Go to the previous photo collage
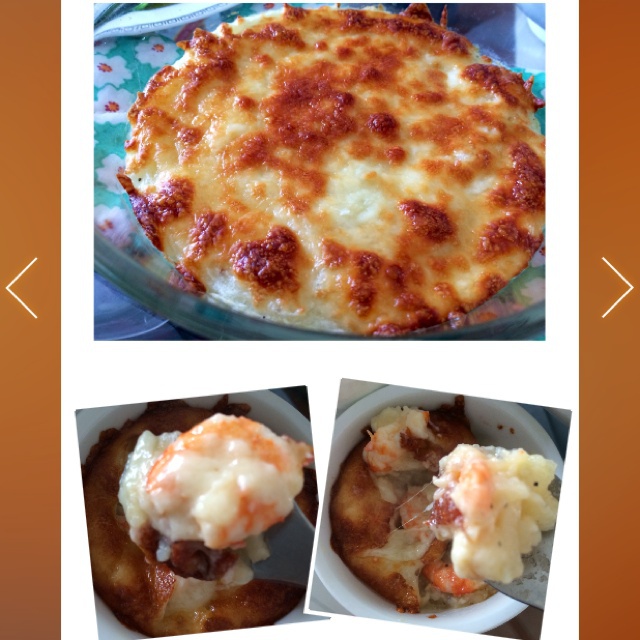This screenshot has width=640, height=640. coord(22,288)
